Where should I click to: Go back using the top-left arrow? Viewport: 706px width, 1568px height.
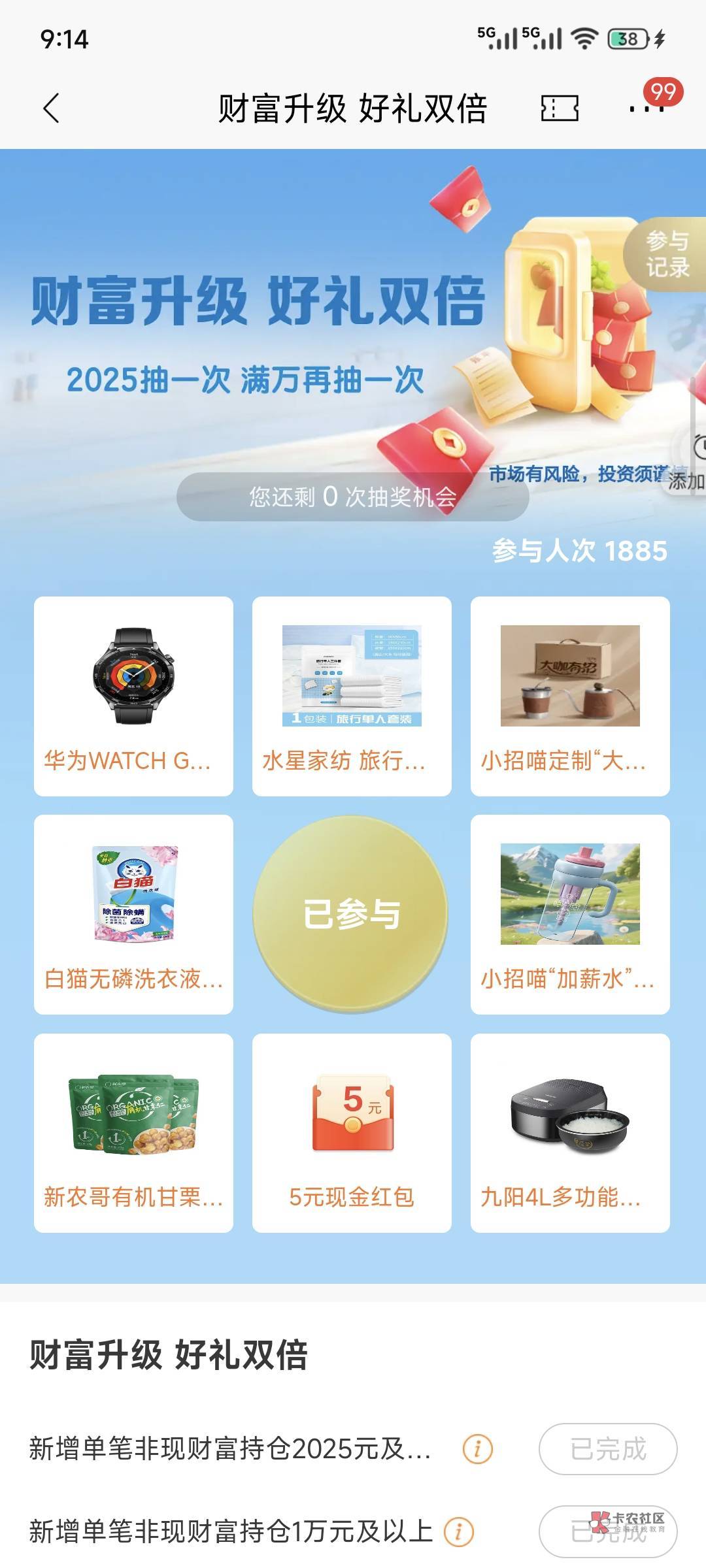pyautogui.click(x=51, y=108)
